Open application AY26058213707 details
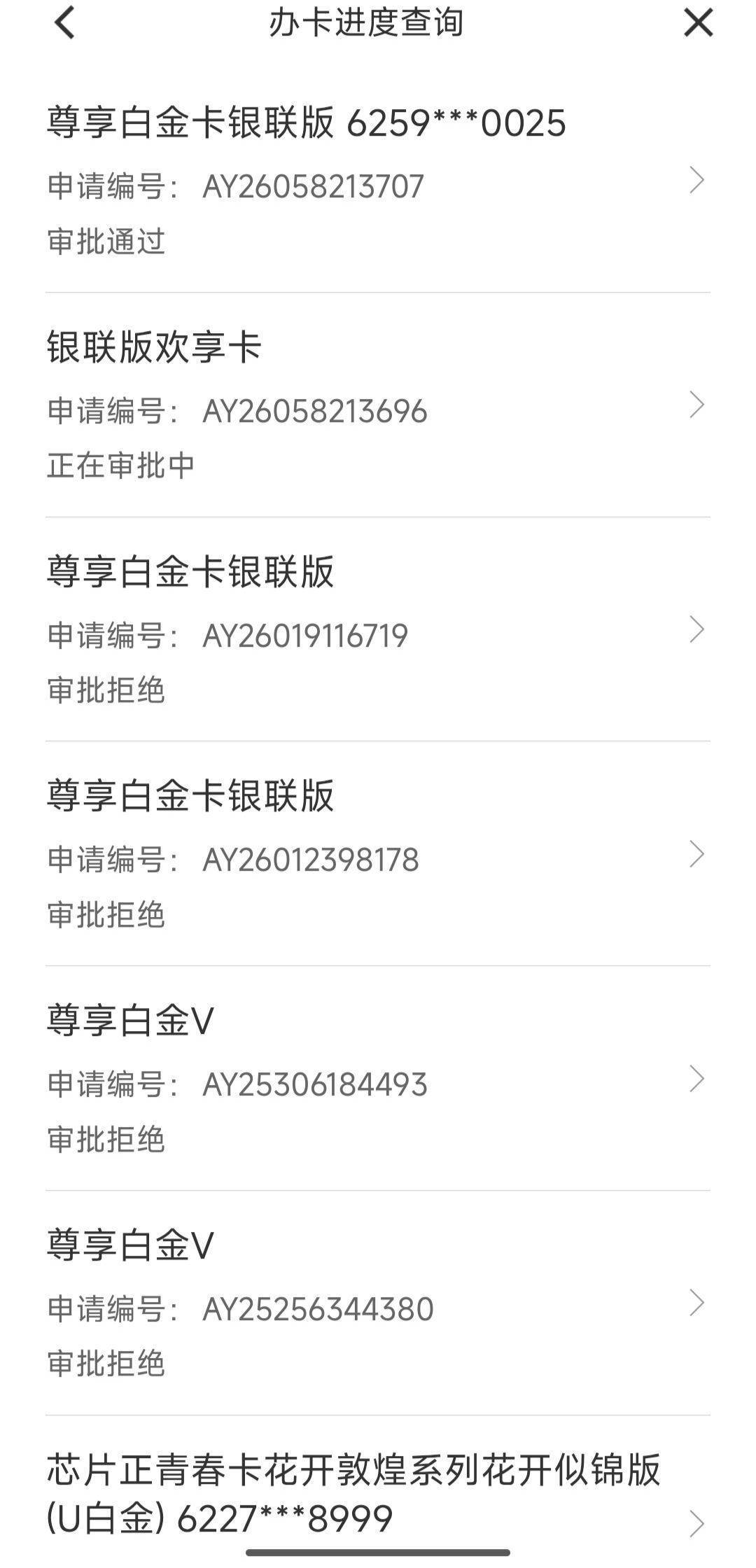 coord(378,182)
